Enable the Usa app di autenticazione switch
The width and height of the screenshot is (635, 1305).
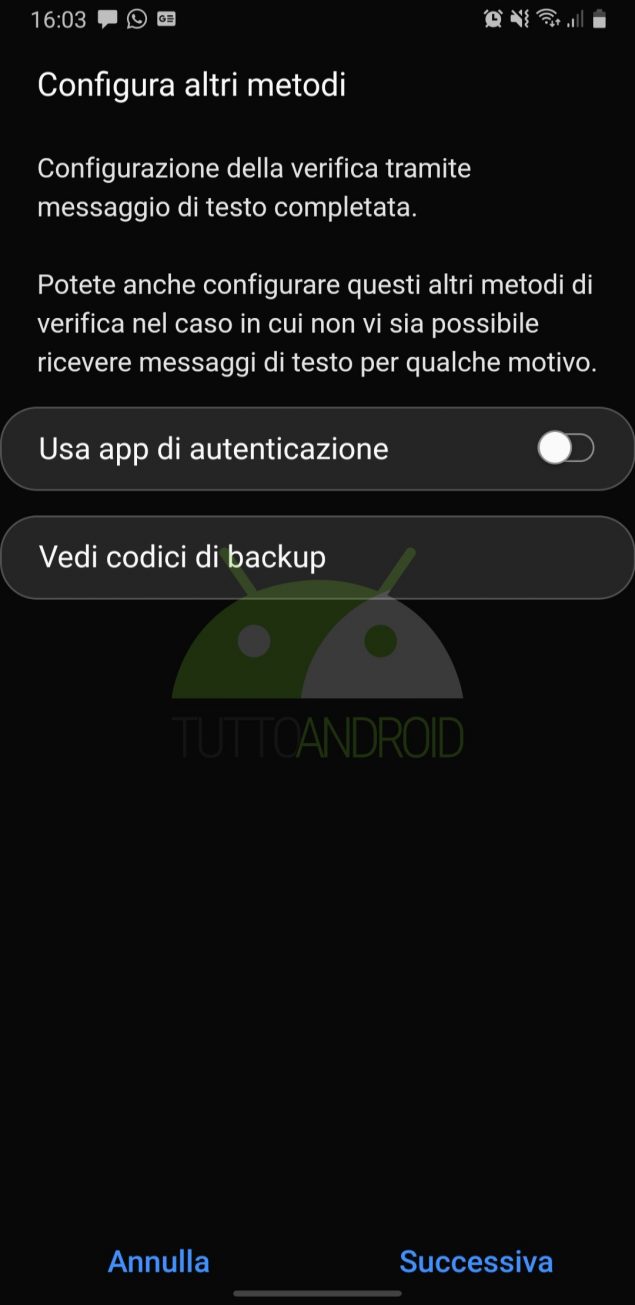(565, 448)
